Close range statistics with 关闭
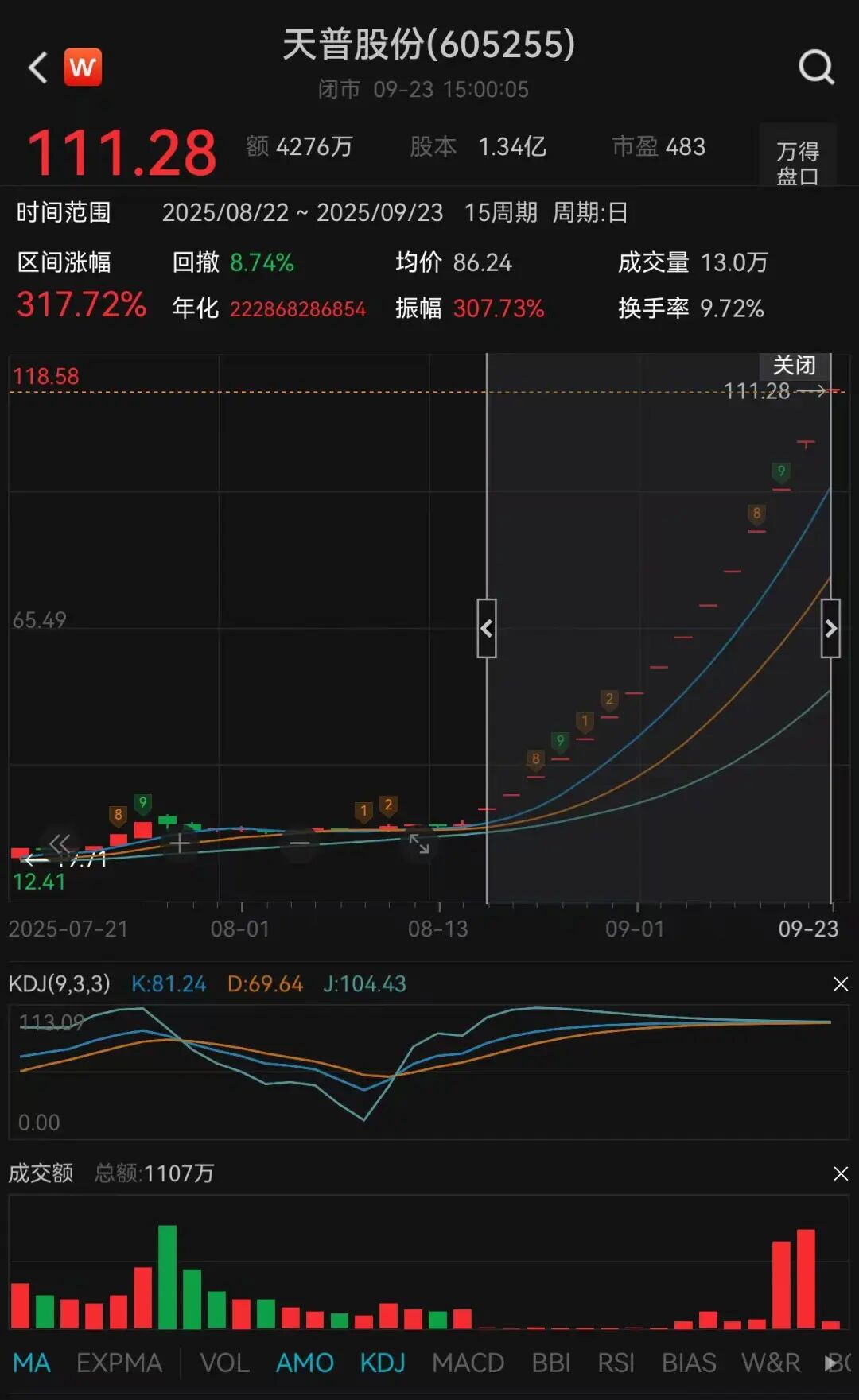859x1400 pixels. tap(795, 365)
